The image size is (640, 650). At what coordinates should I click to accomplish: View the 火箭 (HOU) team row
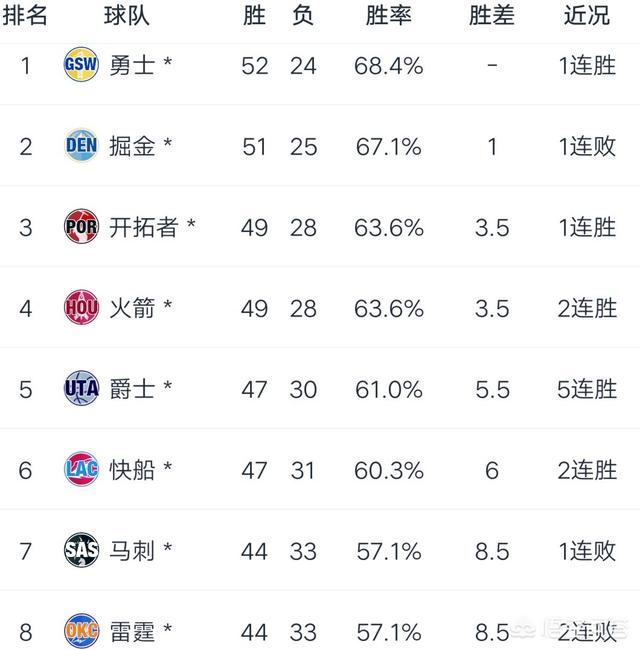pyautogui.click(x=320, y=308)
